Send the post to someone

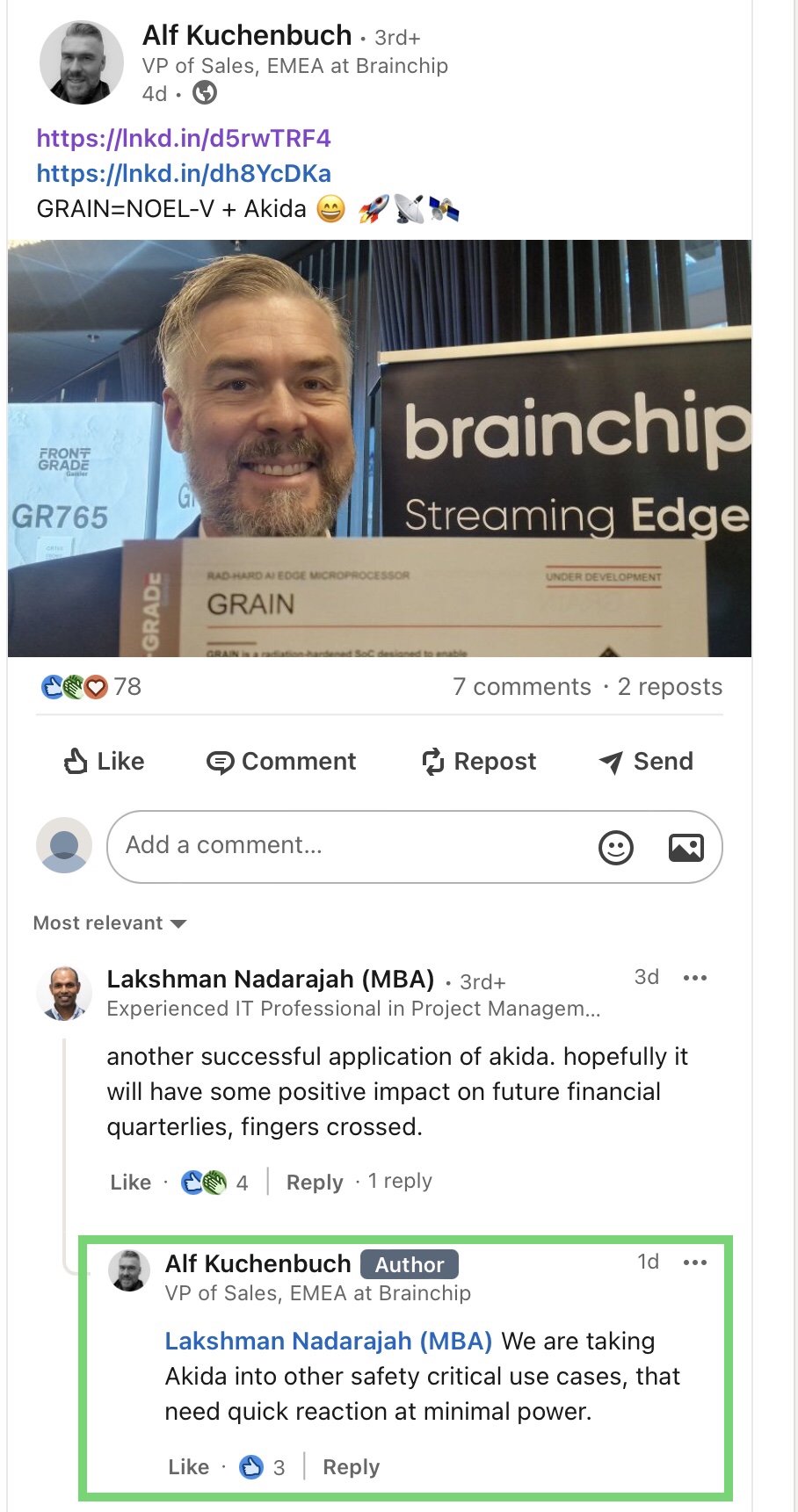pyautogui.click(x=646, y=762)
